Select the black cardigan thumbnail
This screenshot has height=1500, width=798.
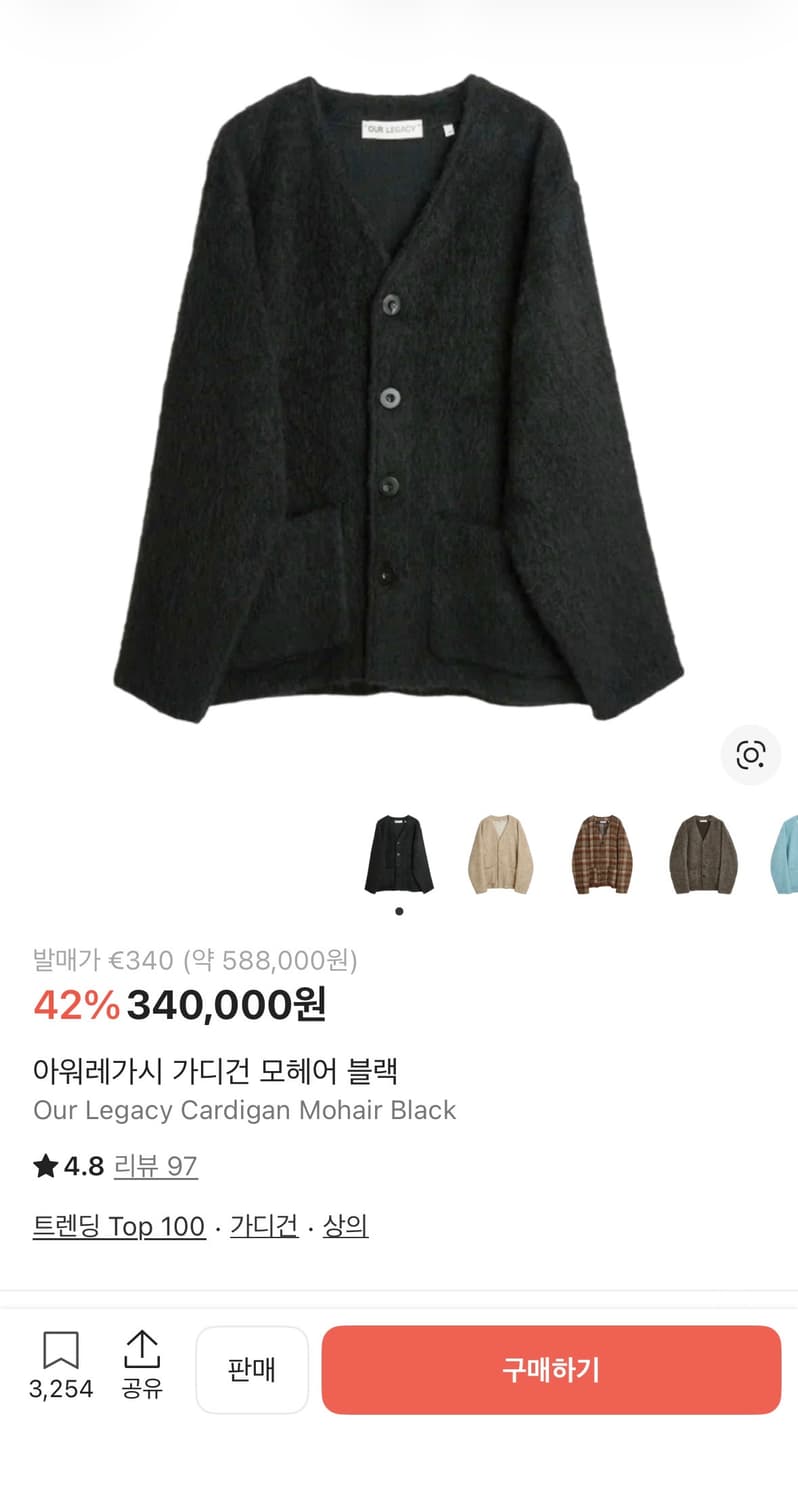pyautogui.click(x=399, y=857)
